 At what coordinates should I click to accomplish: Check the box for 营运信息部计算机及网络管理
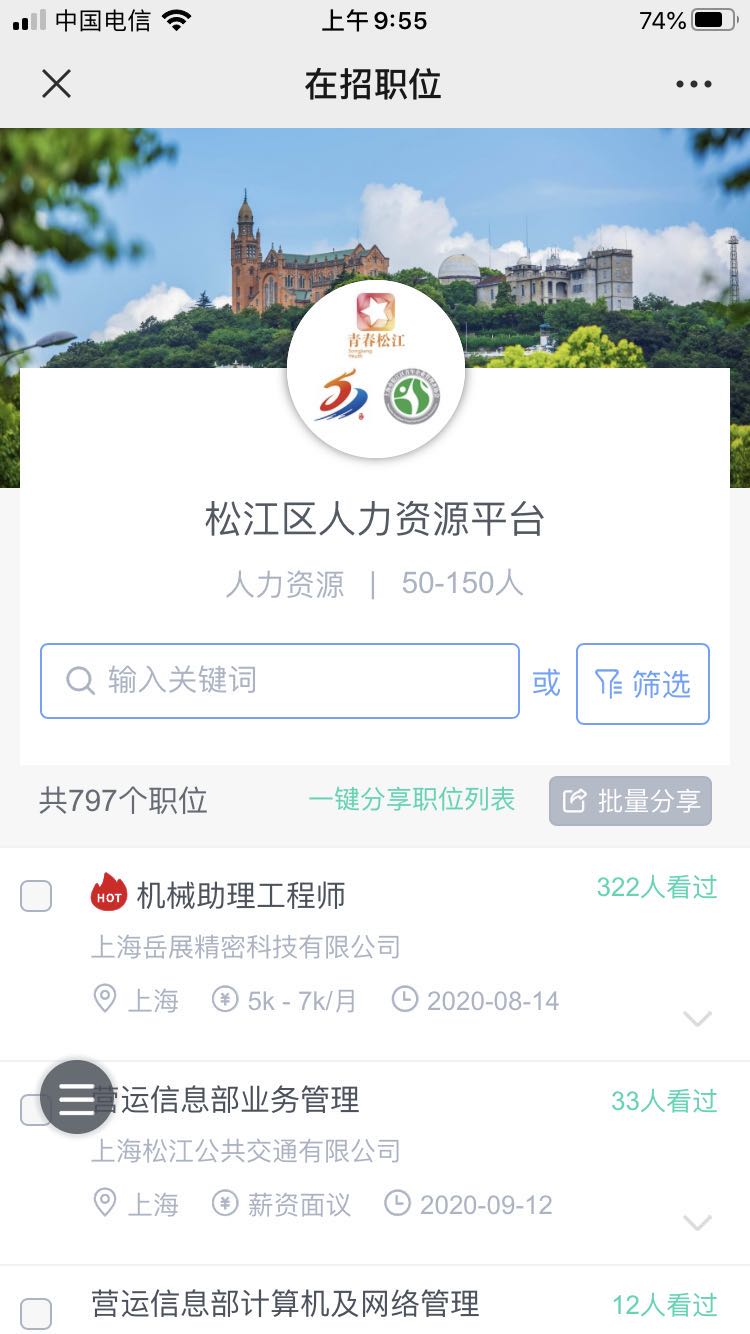coord(37,1313)
